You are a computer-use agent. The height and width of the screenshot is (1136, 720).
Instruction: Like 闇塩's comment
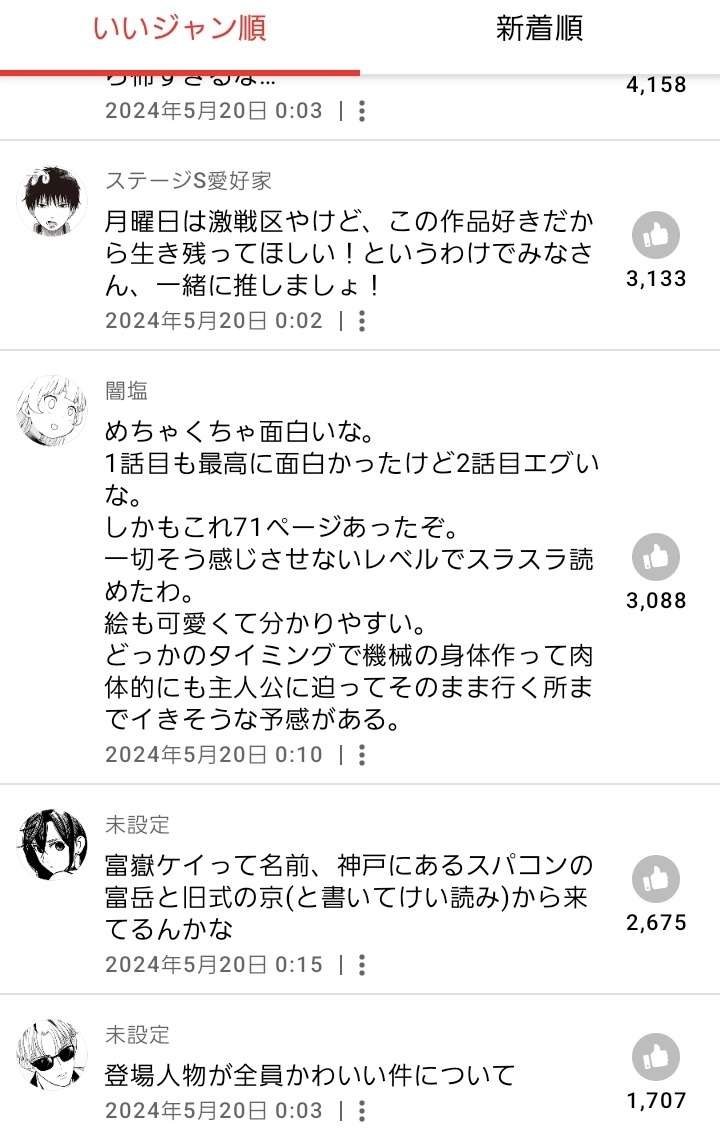[656, 558]
